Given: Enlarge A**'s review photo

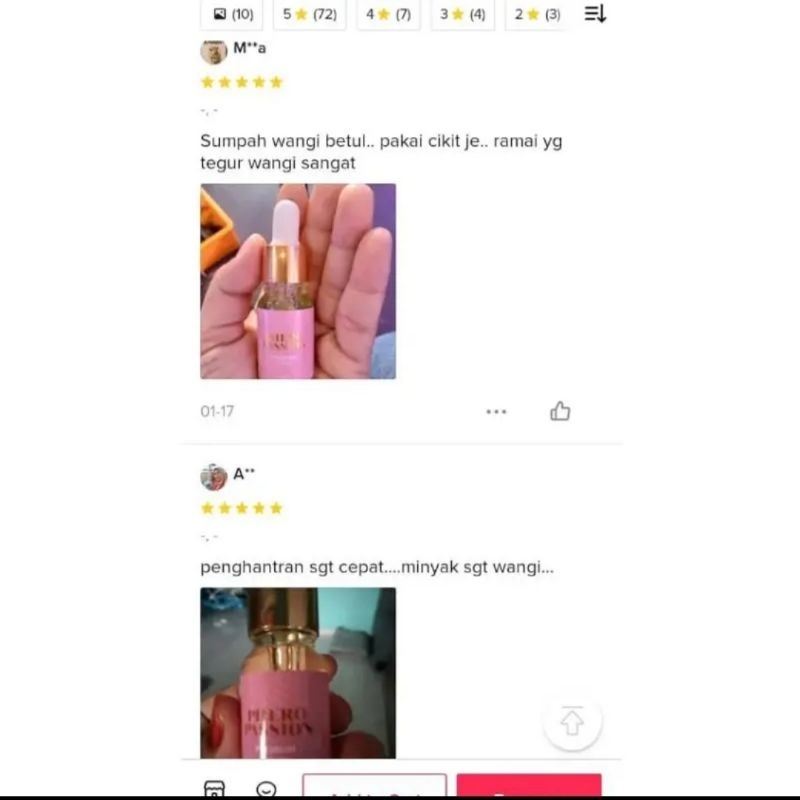Looking at the screenshot, I should click(x=298, y=672).
